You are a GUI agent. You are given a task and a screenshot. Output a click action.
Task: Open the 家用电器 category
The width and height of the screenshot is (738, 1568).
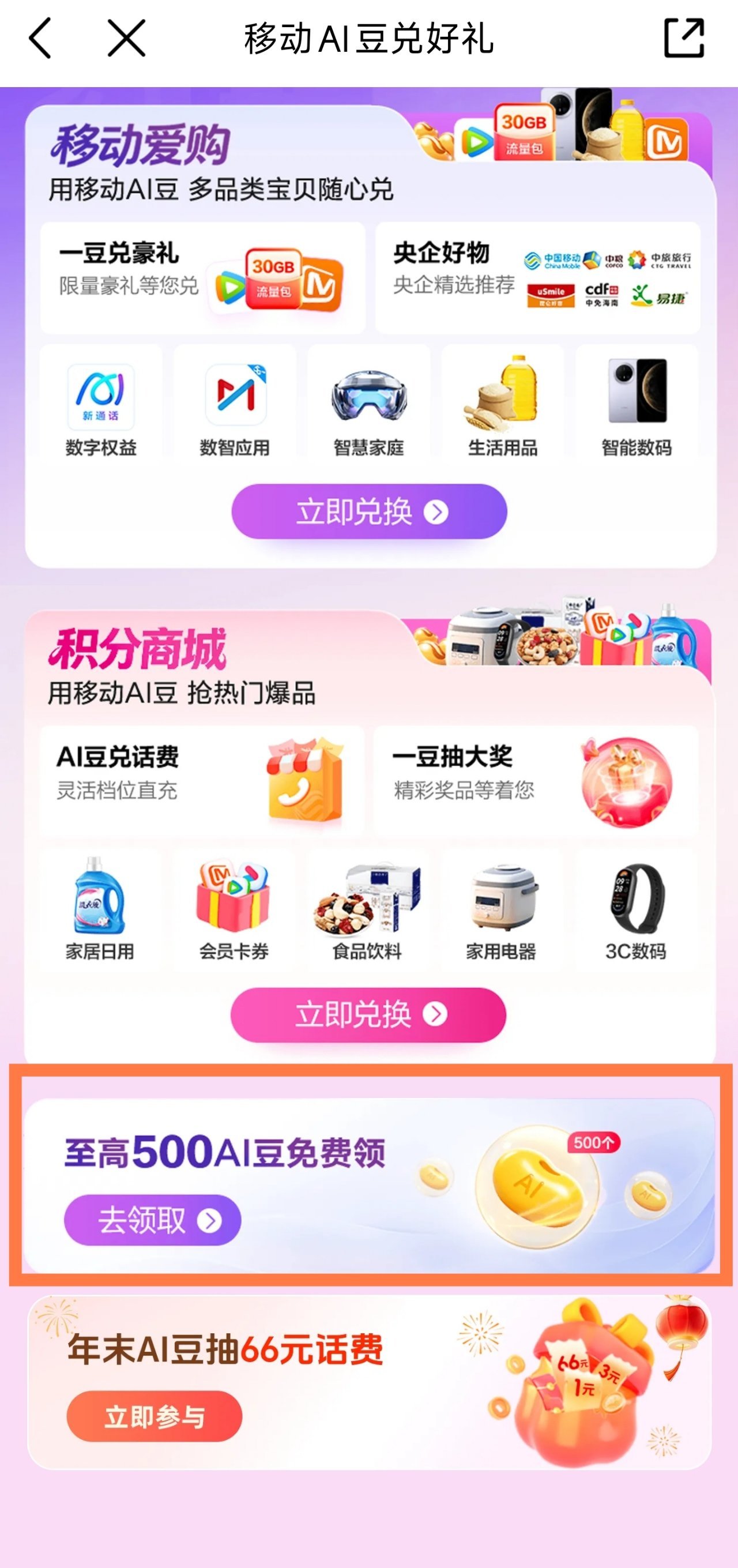coord(502,908)
